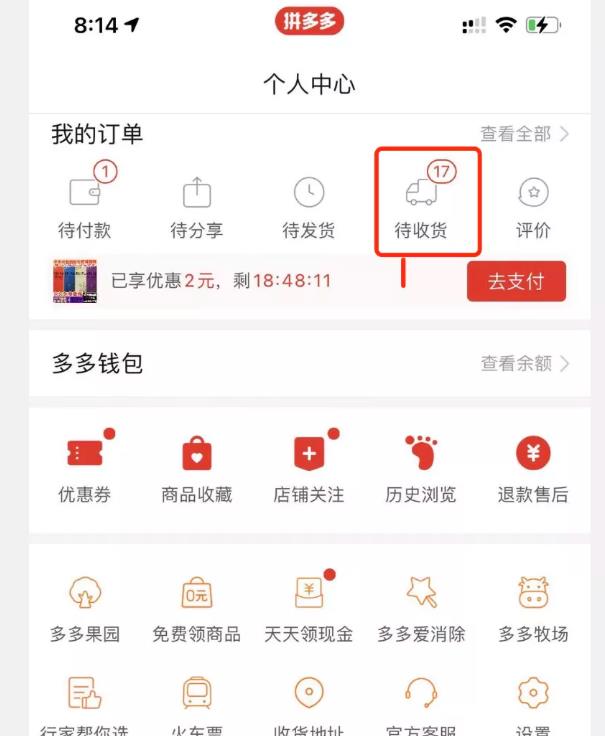Tap 查看全部 to view all orders
Viewport: 605px width, 736px height.
click(524, 134)
